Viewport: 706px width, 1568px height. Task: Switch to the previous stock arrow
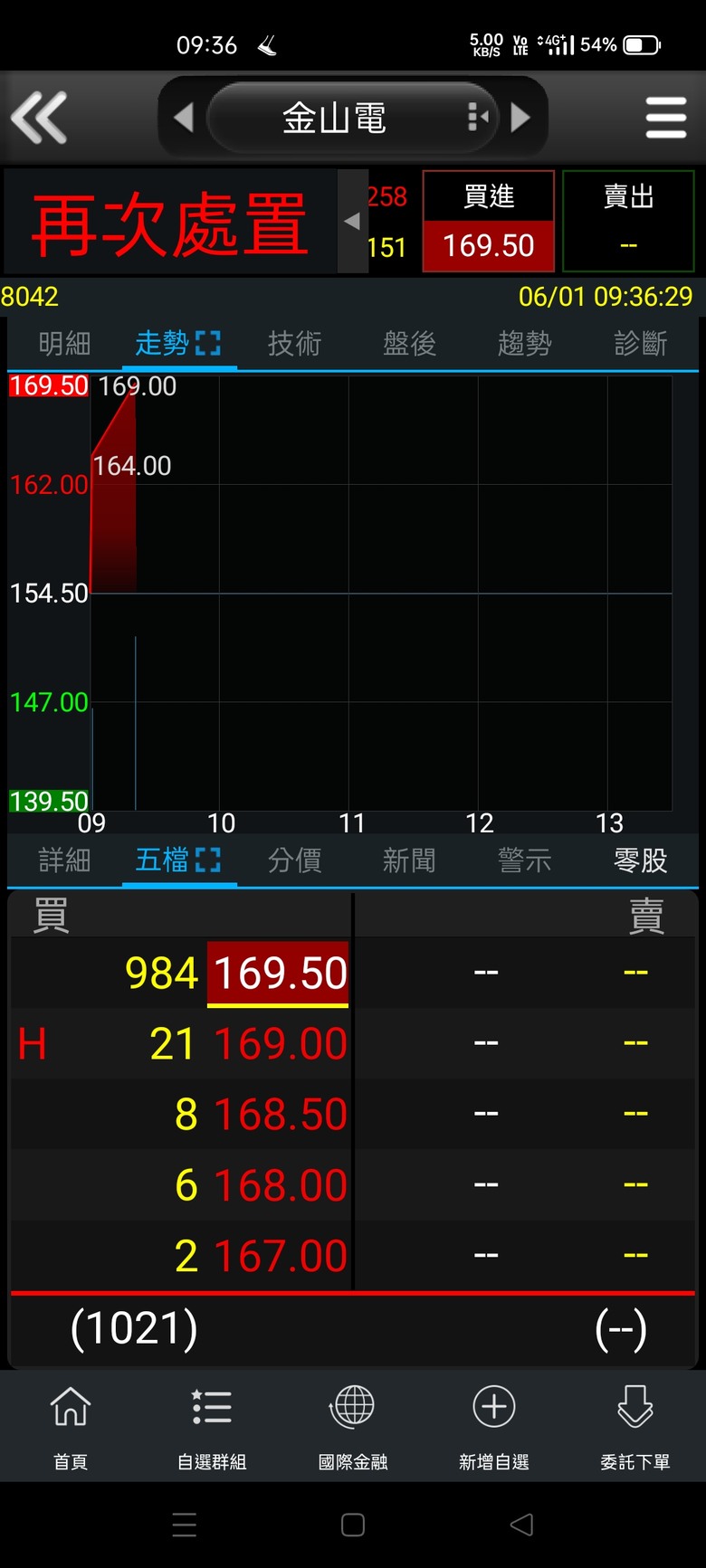tap(184, 118)
